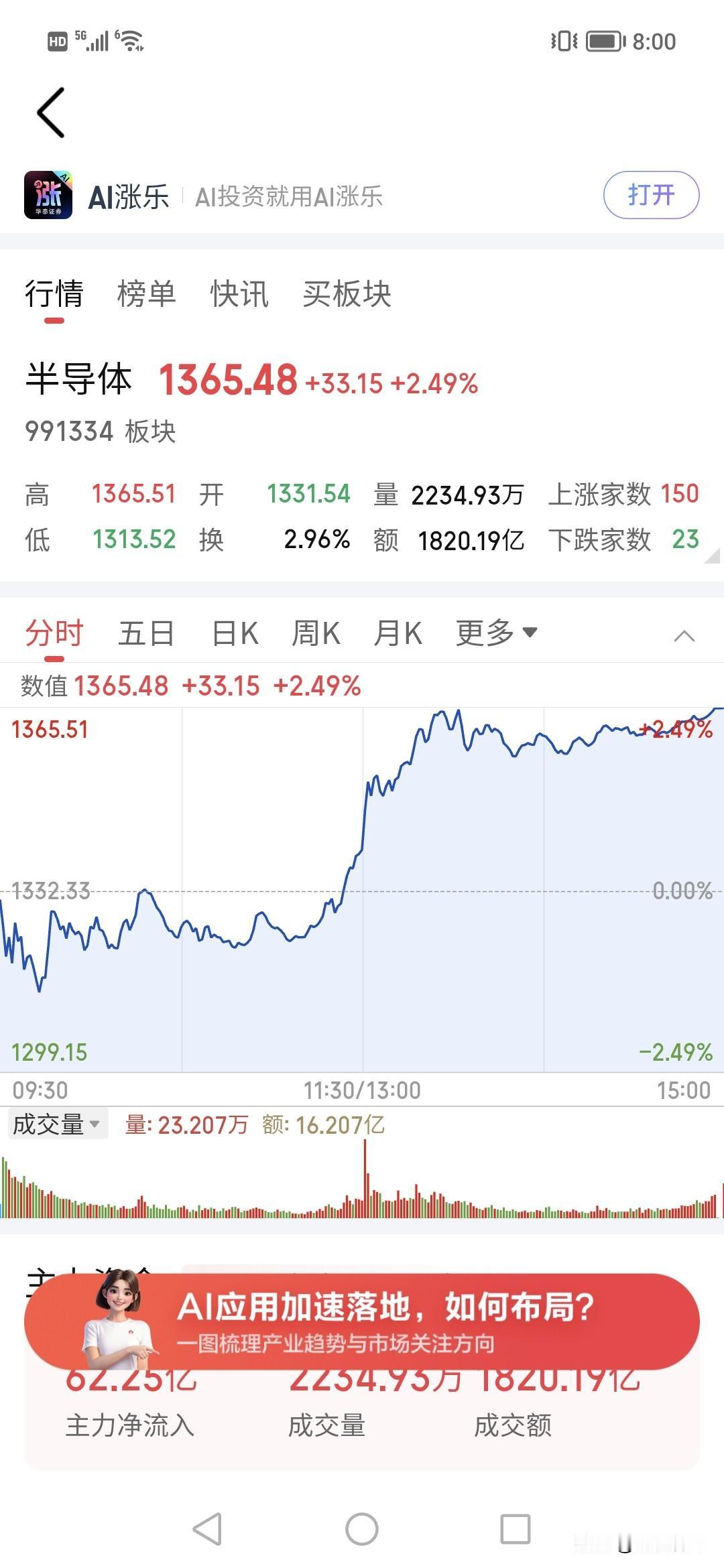Screen dimensions: 724x1568
Task: Tap the Wi-Fi icon in the status bar
Action: click(x=129, y=40)
